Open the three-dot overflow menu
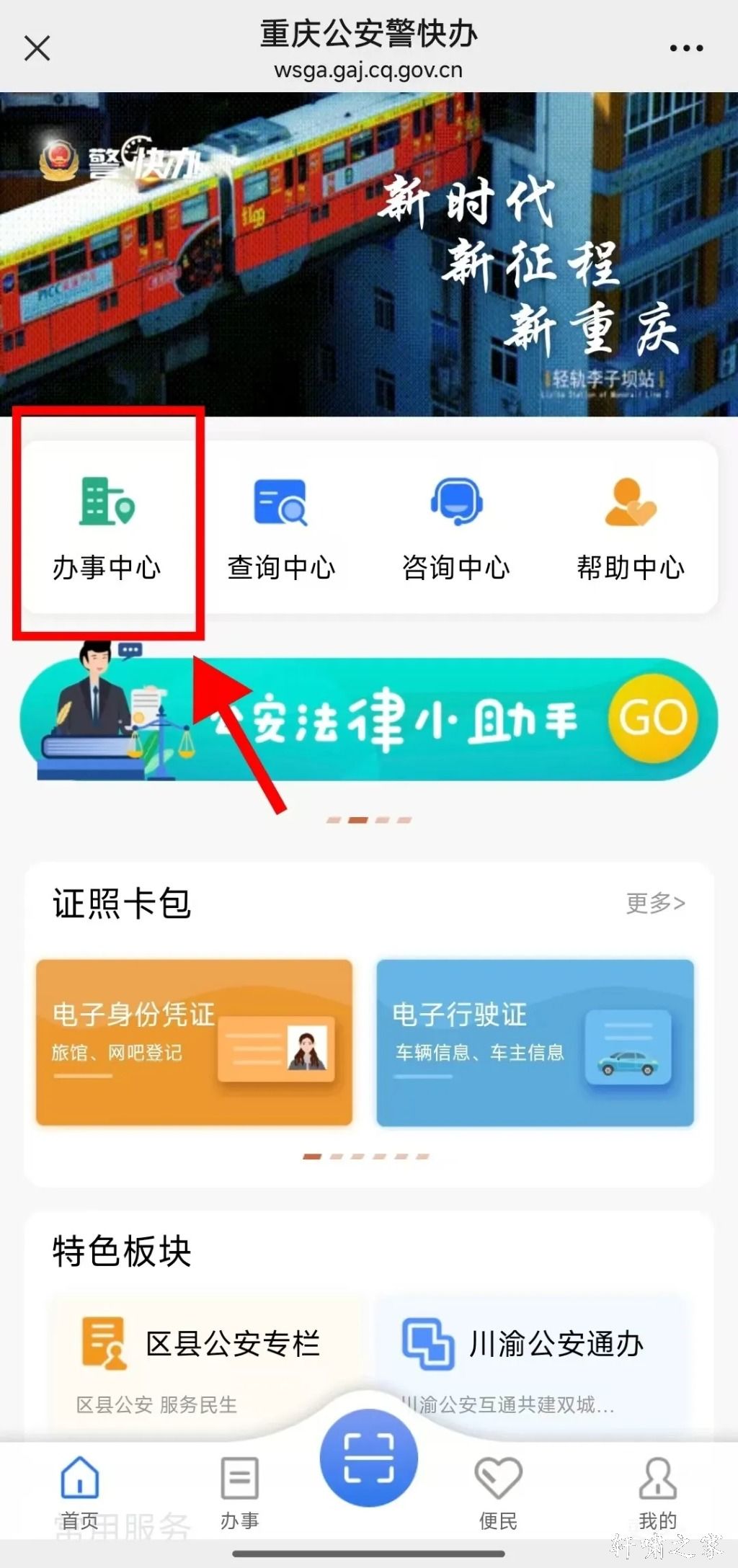This screenshot has width=738, height=1568. (x=685, y=49)
